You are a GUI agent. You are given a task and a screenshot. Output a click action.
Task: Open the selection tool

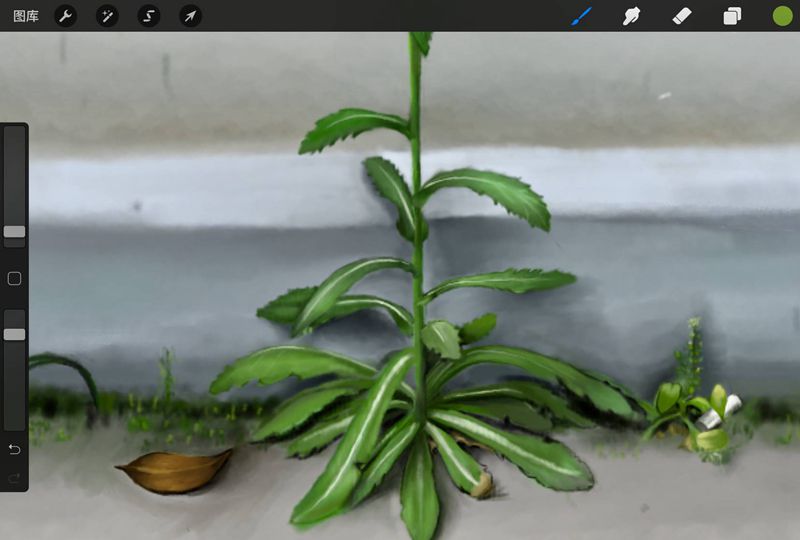coord(149,16)
